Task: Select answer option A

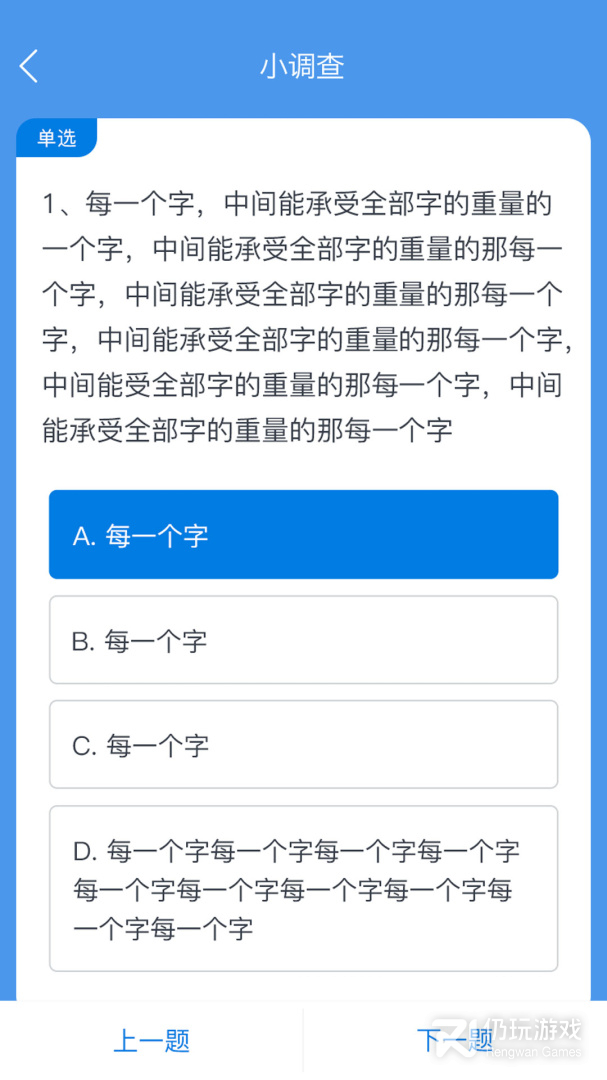Action: click(x=303, y=534)
